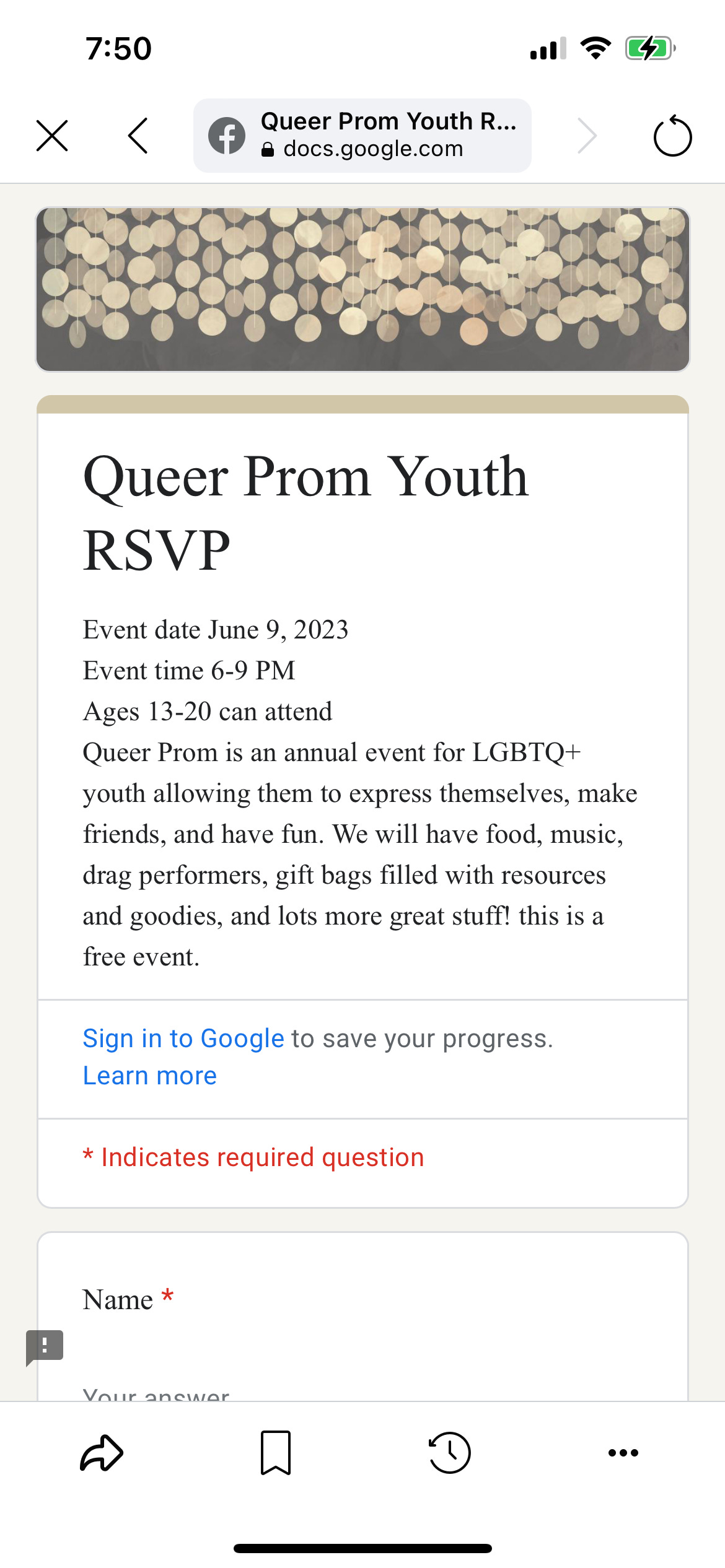Tap the docs.google.com address bar
The width and height of the screenshot is (725, 1568).
[x=362, y=136]
